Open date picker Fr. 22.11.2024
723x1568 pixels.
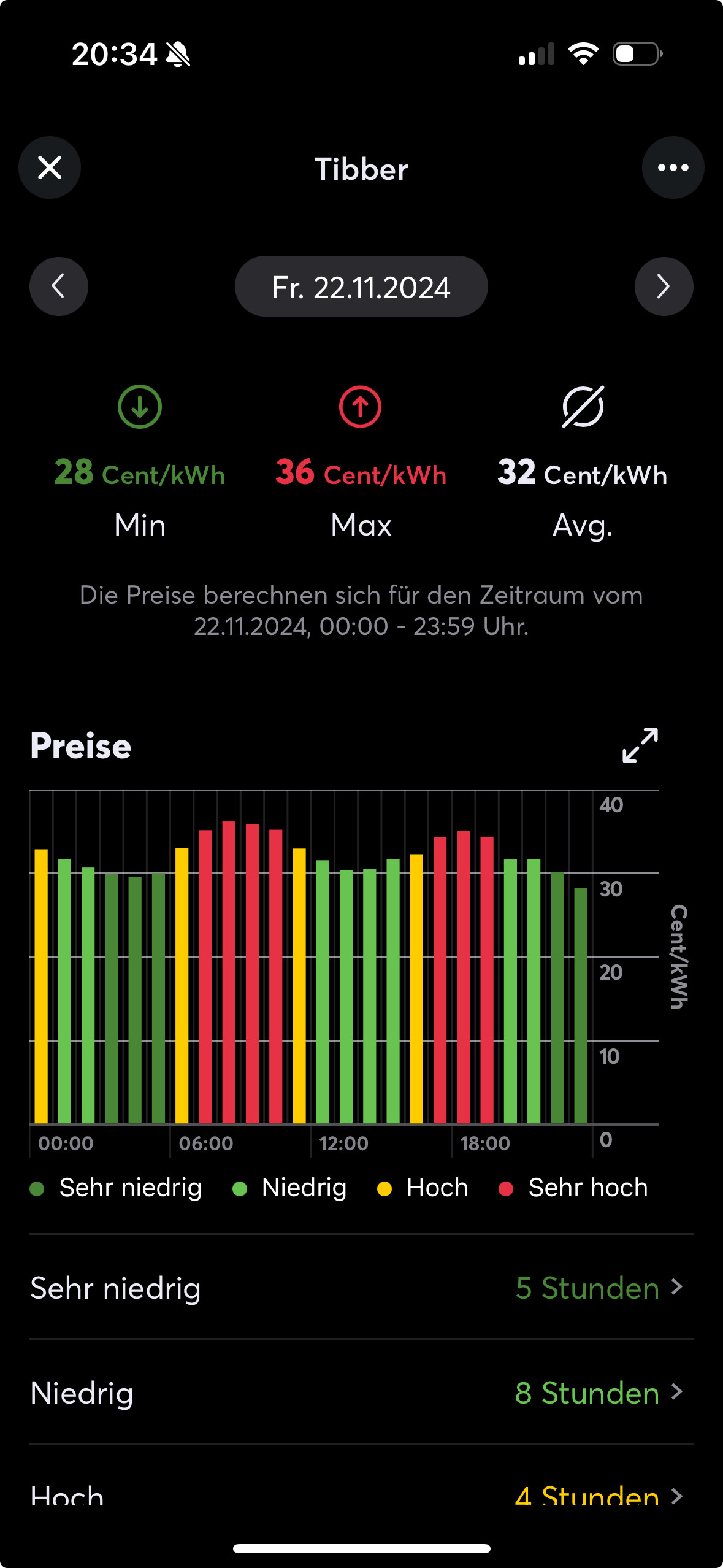[x=361, y=286]
